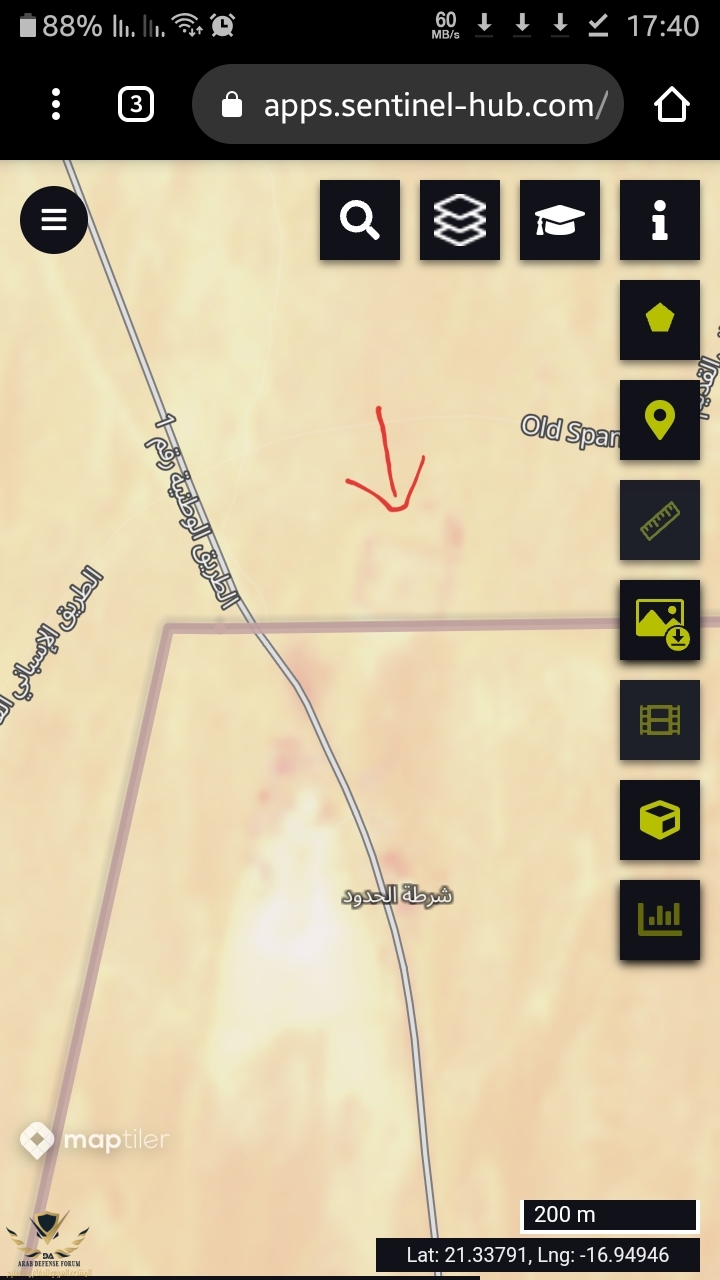Create a timelapse animation
The width and height of the screenshot is (720, 1280).
point(660,720)
